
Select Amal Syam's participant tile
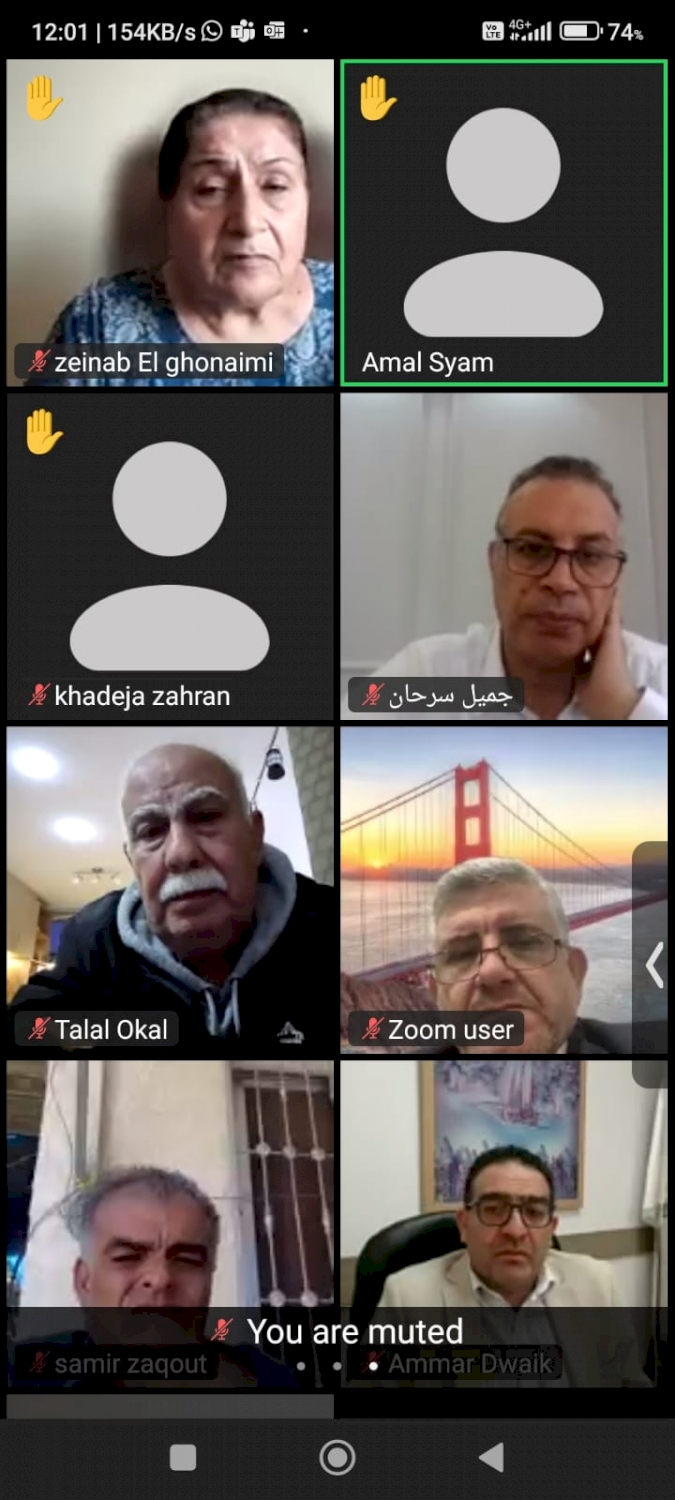point(503,222)
